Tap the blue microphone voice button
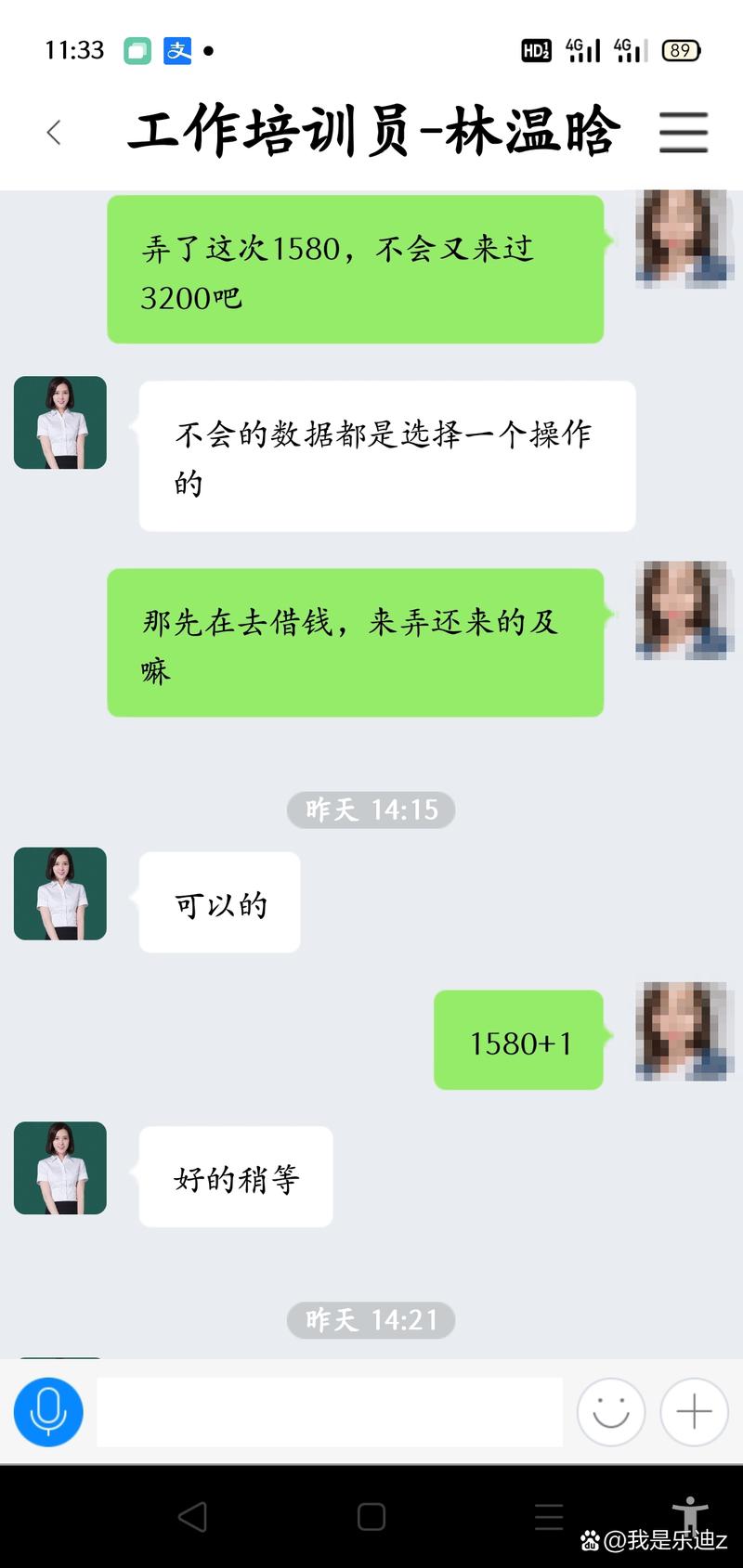This screenshot has height=1568, width=743. pyautogui.click(x=48, y=1412)
